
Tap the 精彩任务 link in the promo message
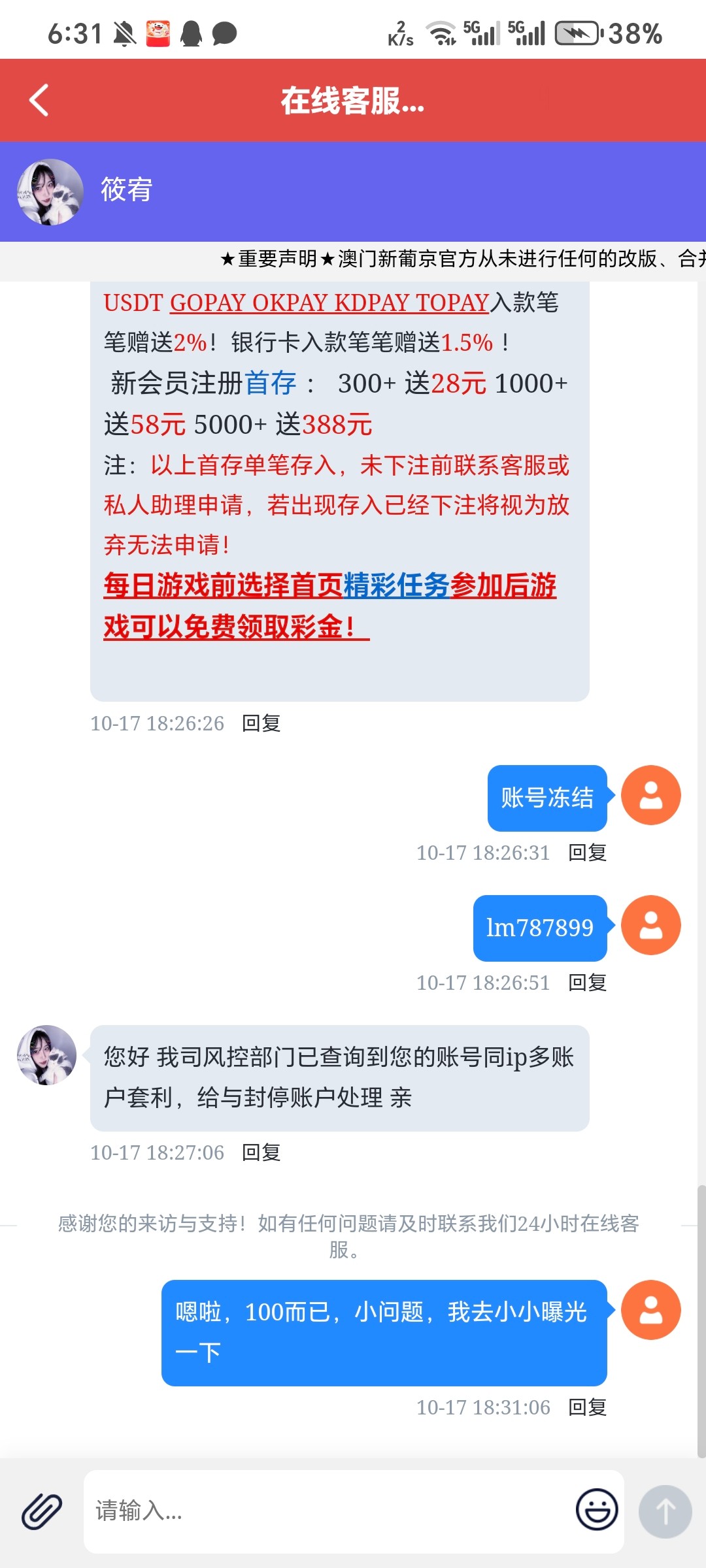click(396, 585)
